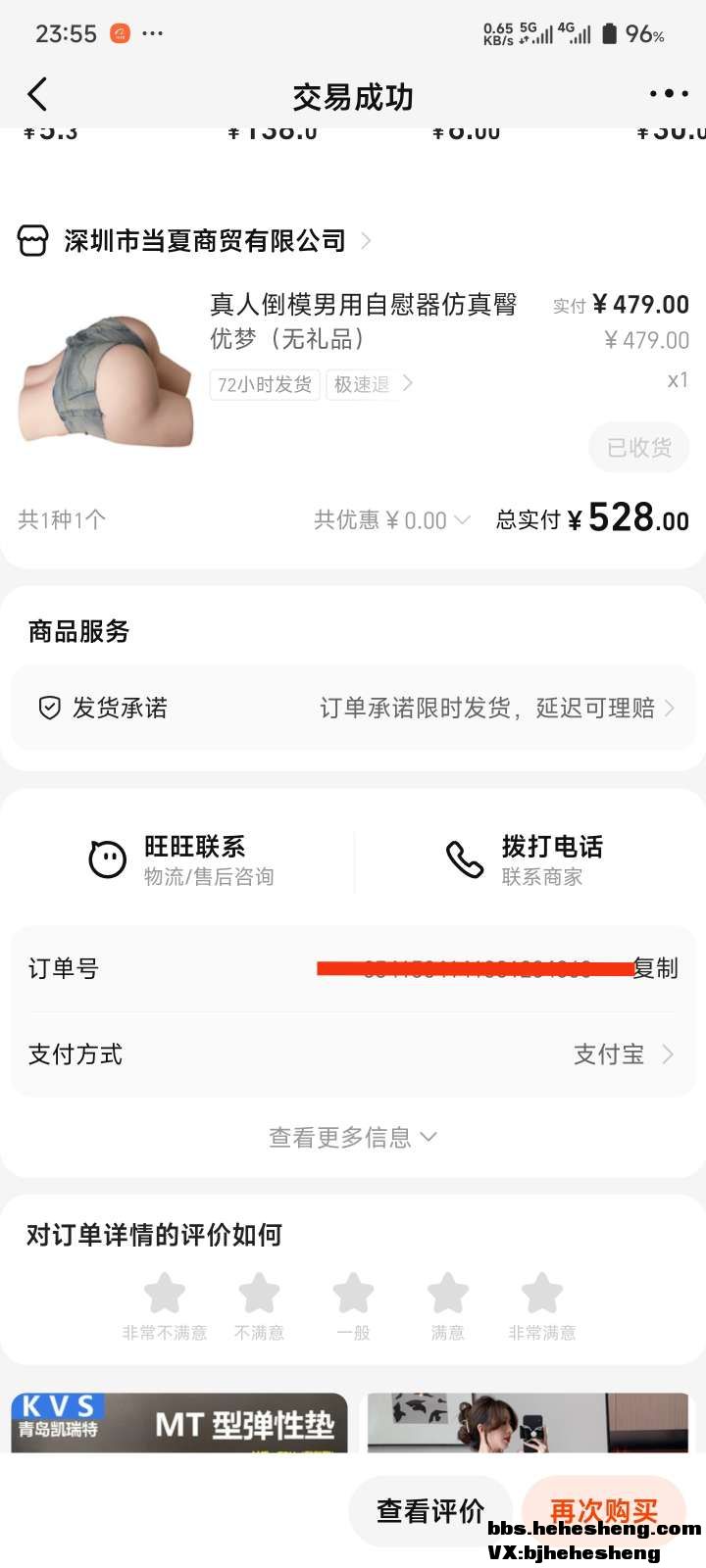This screenshot has height=1568, width=706.
Task: Call the merchant with 拨打电话
Action: pos(525,859)
